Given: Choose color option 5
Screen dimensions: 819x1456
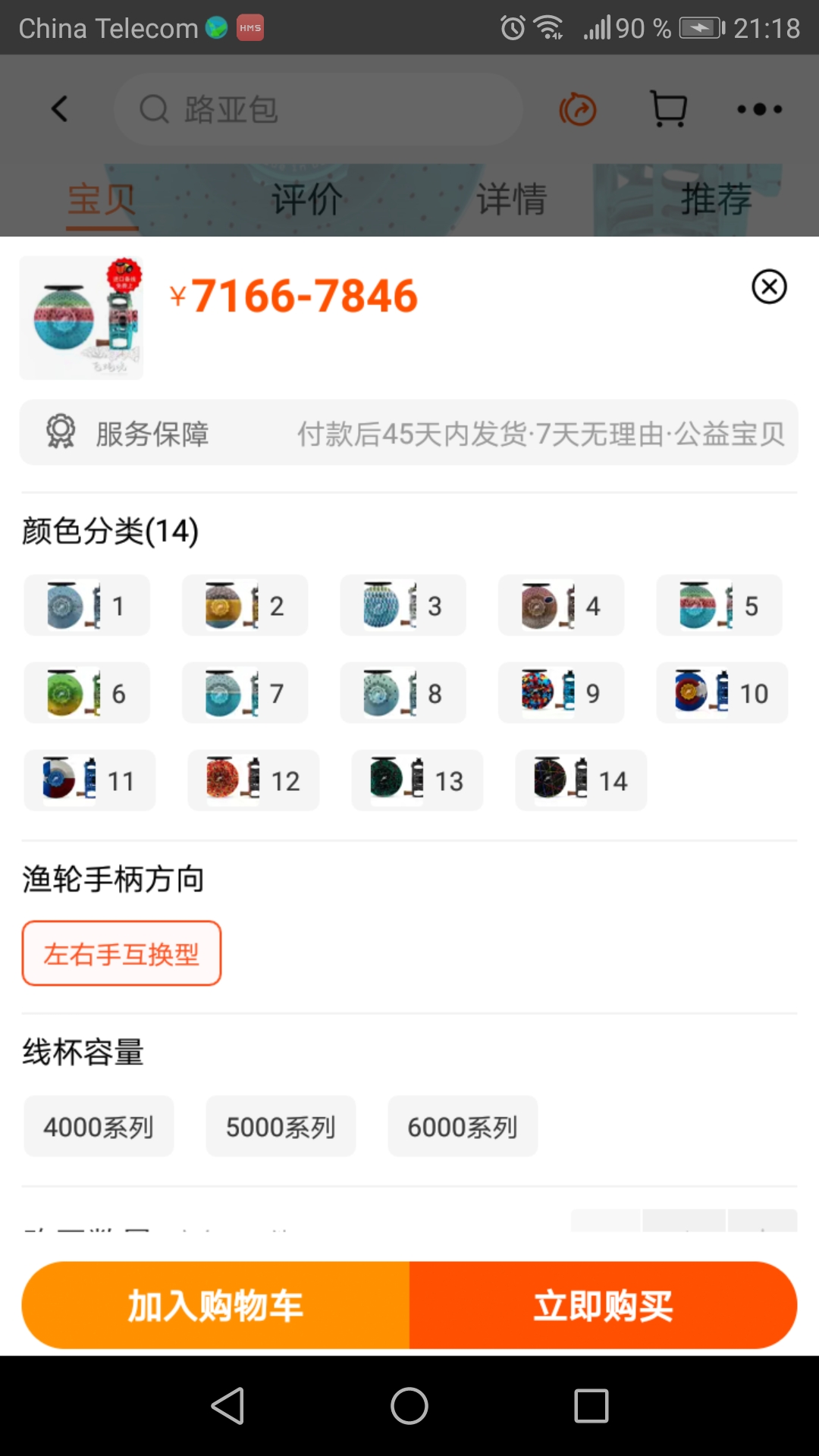Looking at the screenshot, I should pos(719,605).
